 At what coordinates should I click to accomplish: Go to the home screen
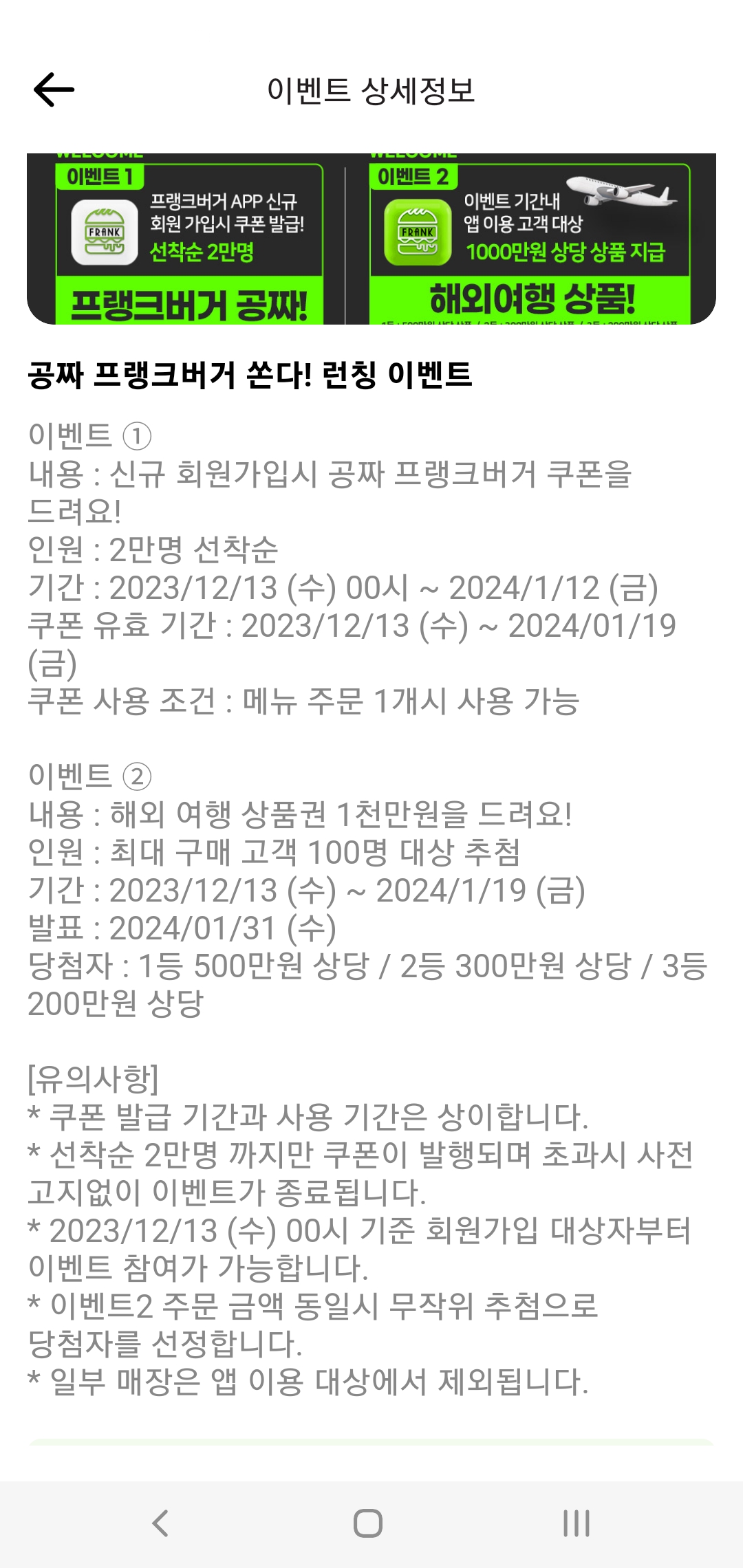point(368,1523)
